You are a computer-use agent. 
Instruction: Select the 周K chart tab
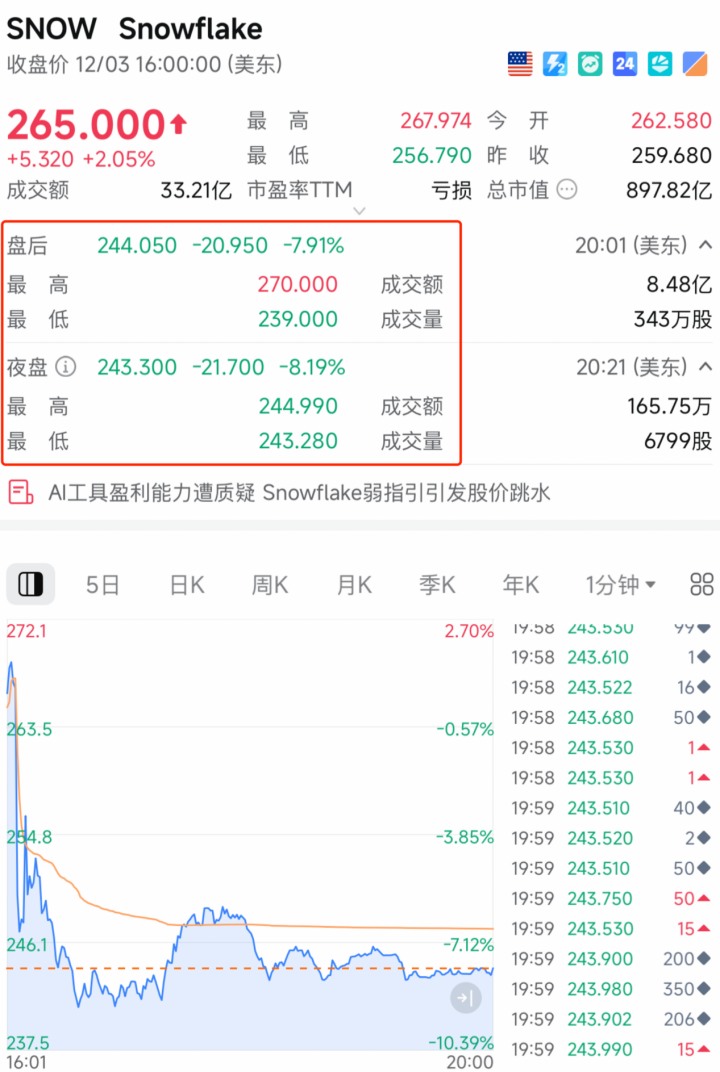coord(268,584)
